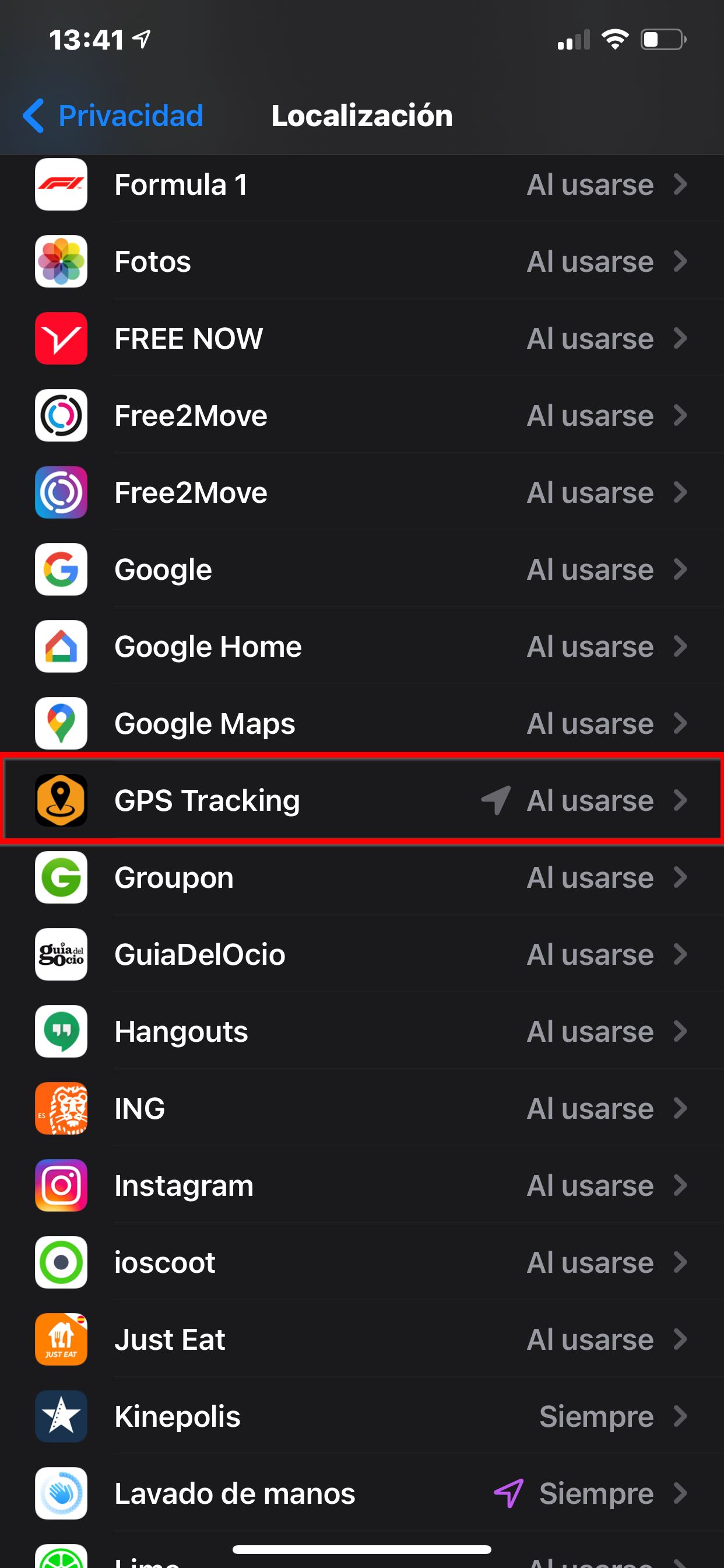Open Groupon location permission

pos(361,878)
